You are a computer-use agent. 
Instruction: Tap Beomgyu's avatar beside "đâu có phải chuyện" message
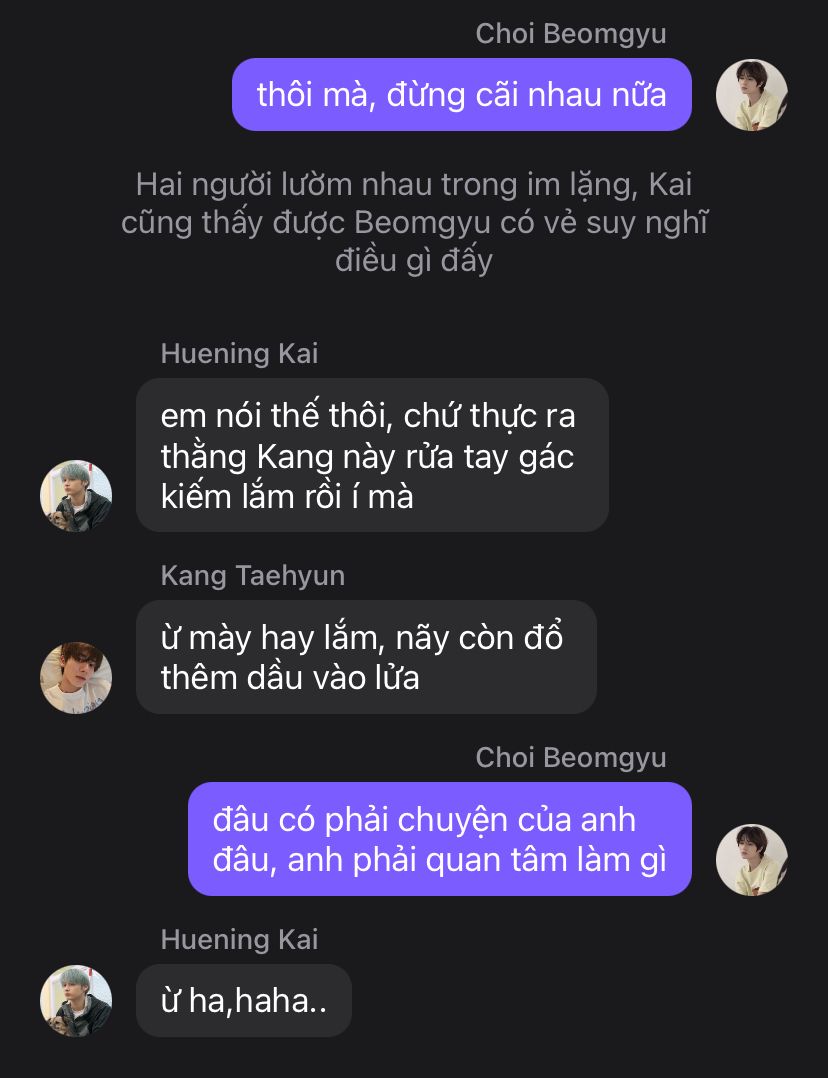coord(752,859)
